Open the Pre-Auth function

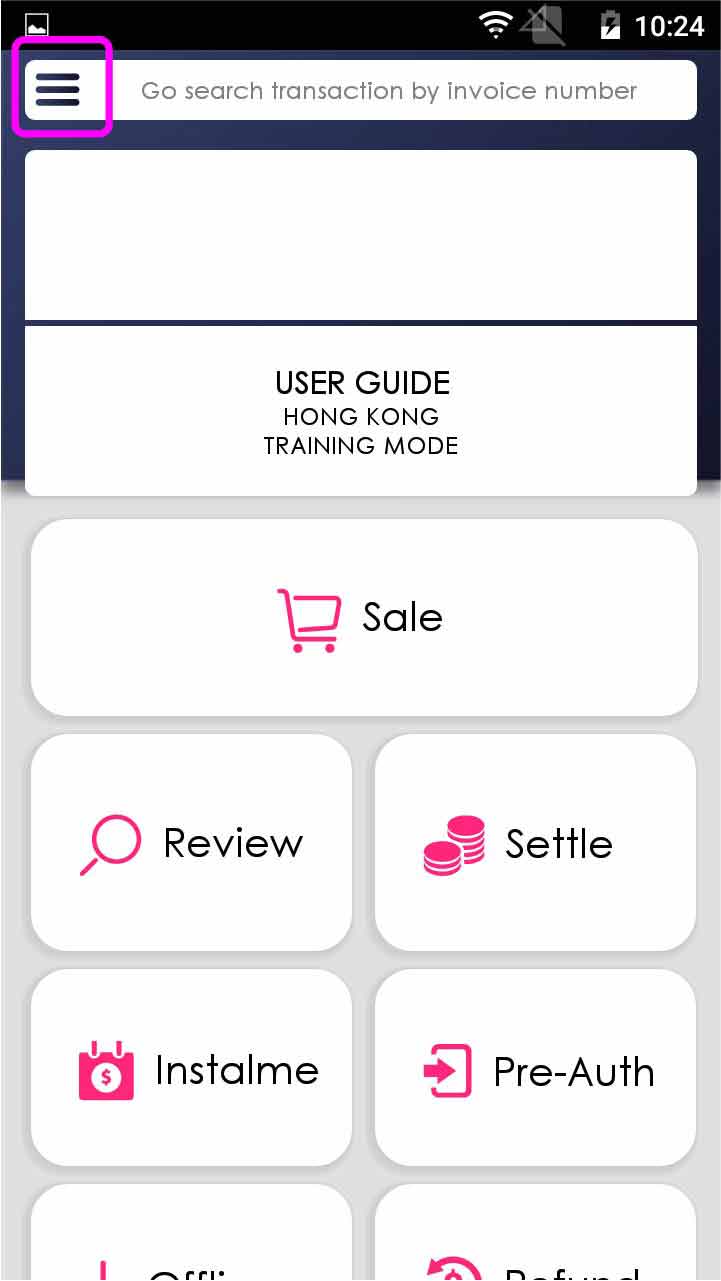coord(535,1069)
